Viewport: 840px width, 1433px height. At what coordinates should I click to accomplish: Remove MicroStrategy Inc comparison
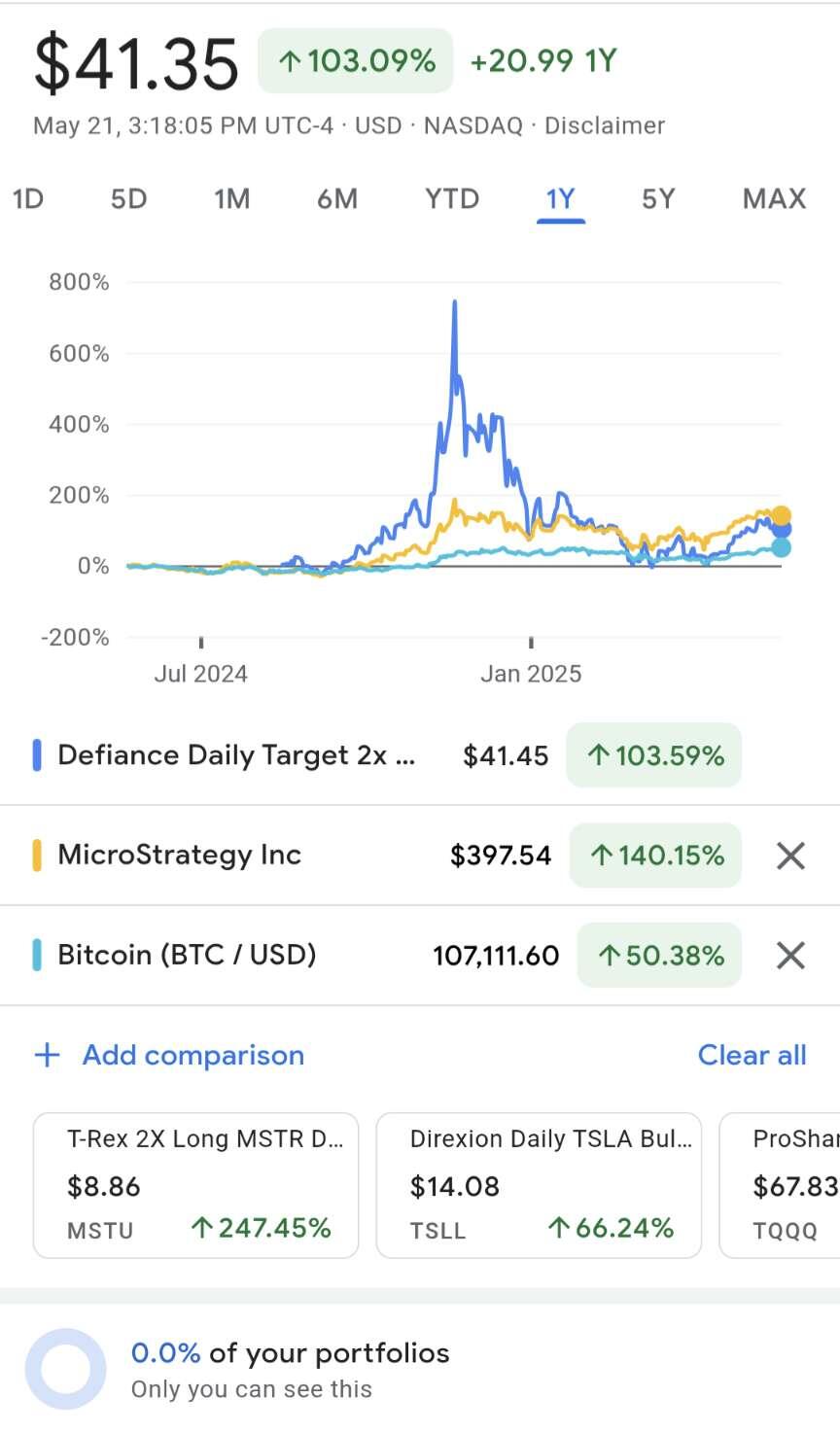pyautogui.click(x=790, y=856)
